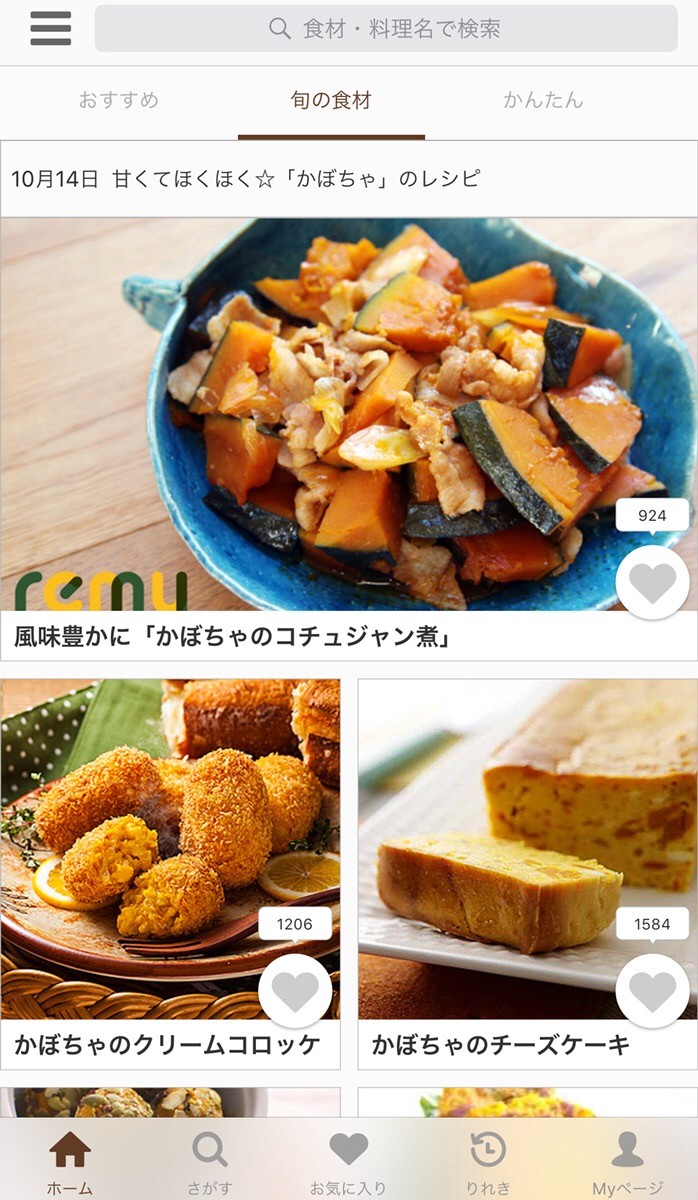Switch to the おすすめ tab
The width and height of the screenshot is (698, 1200).
118,101
